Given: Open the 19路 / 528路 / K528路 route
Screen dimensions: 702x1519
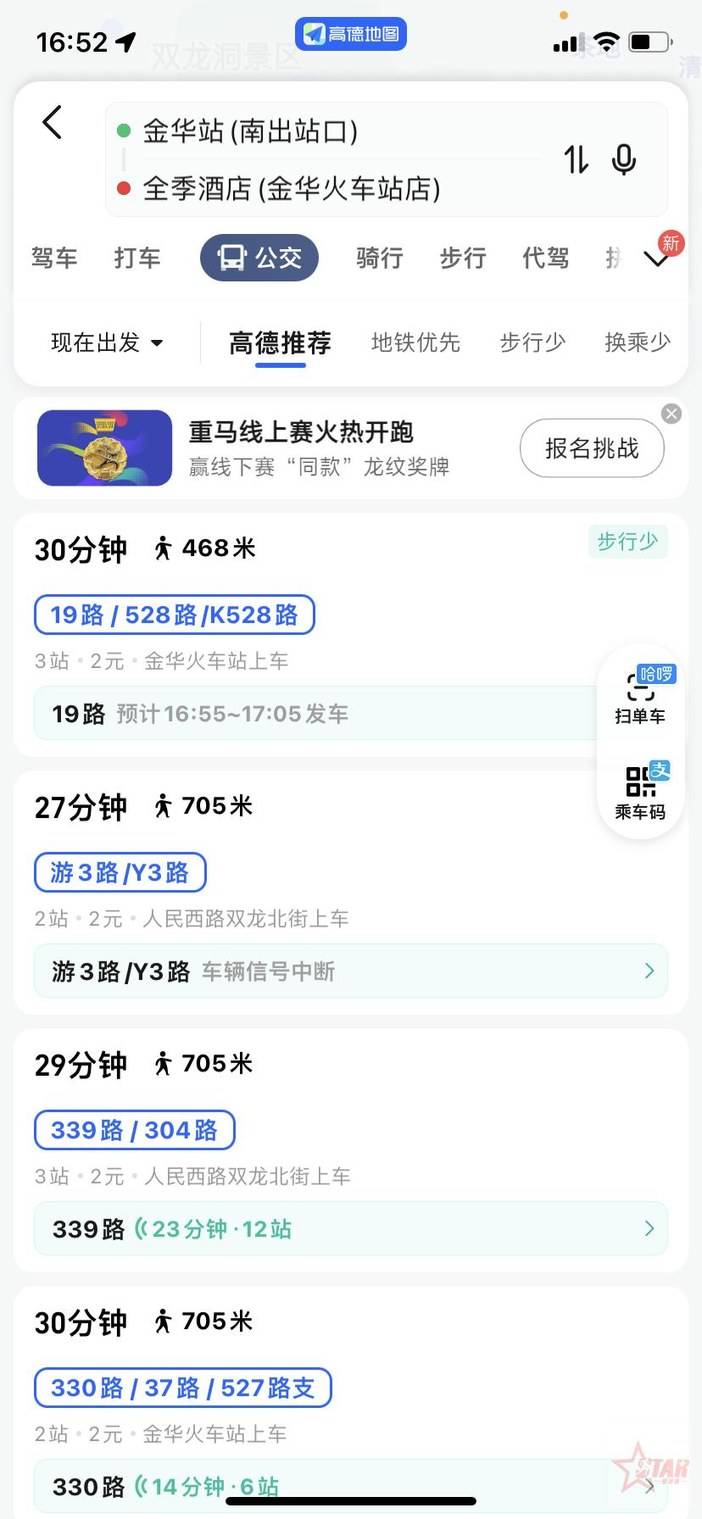Looking at the screenshot, I should (x=174, y=615).
